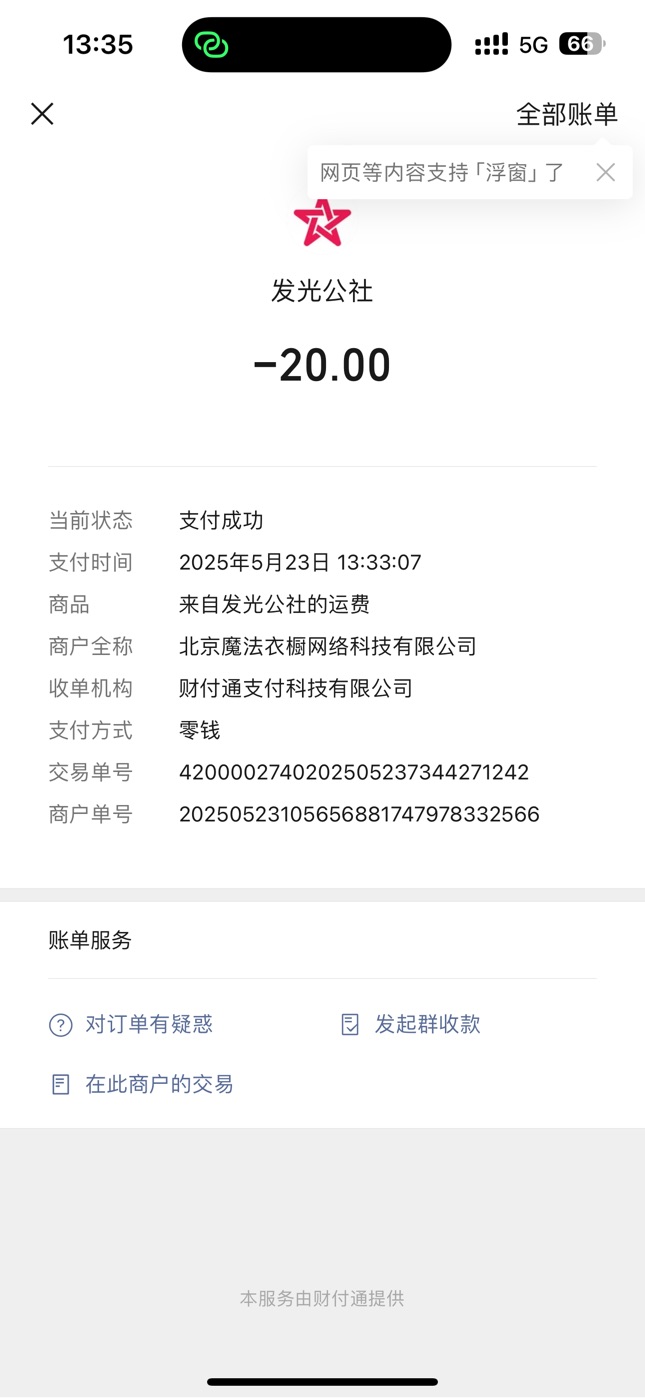Open 全部账单 to view all bills
The width and height of the screenshot is (645, 1398).
pos(567,114)
